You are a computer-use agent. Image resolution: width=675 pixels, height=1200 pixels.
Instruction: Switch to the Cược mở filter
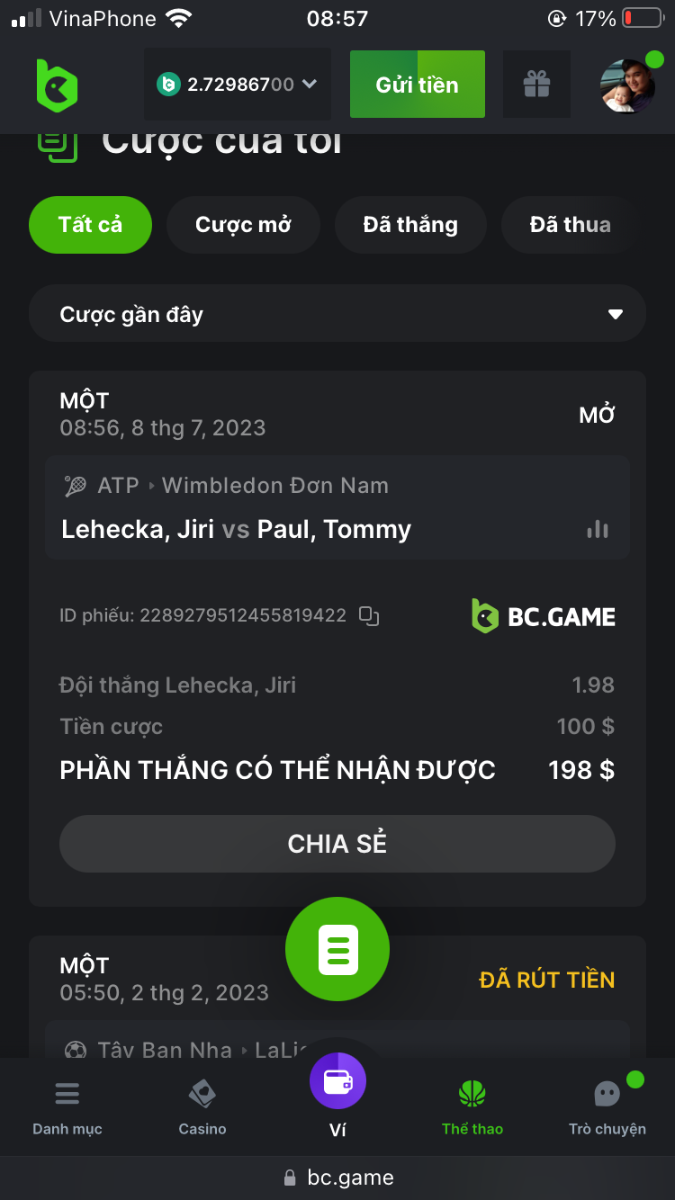pyautogui.click(x=243, y=225)
